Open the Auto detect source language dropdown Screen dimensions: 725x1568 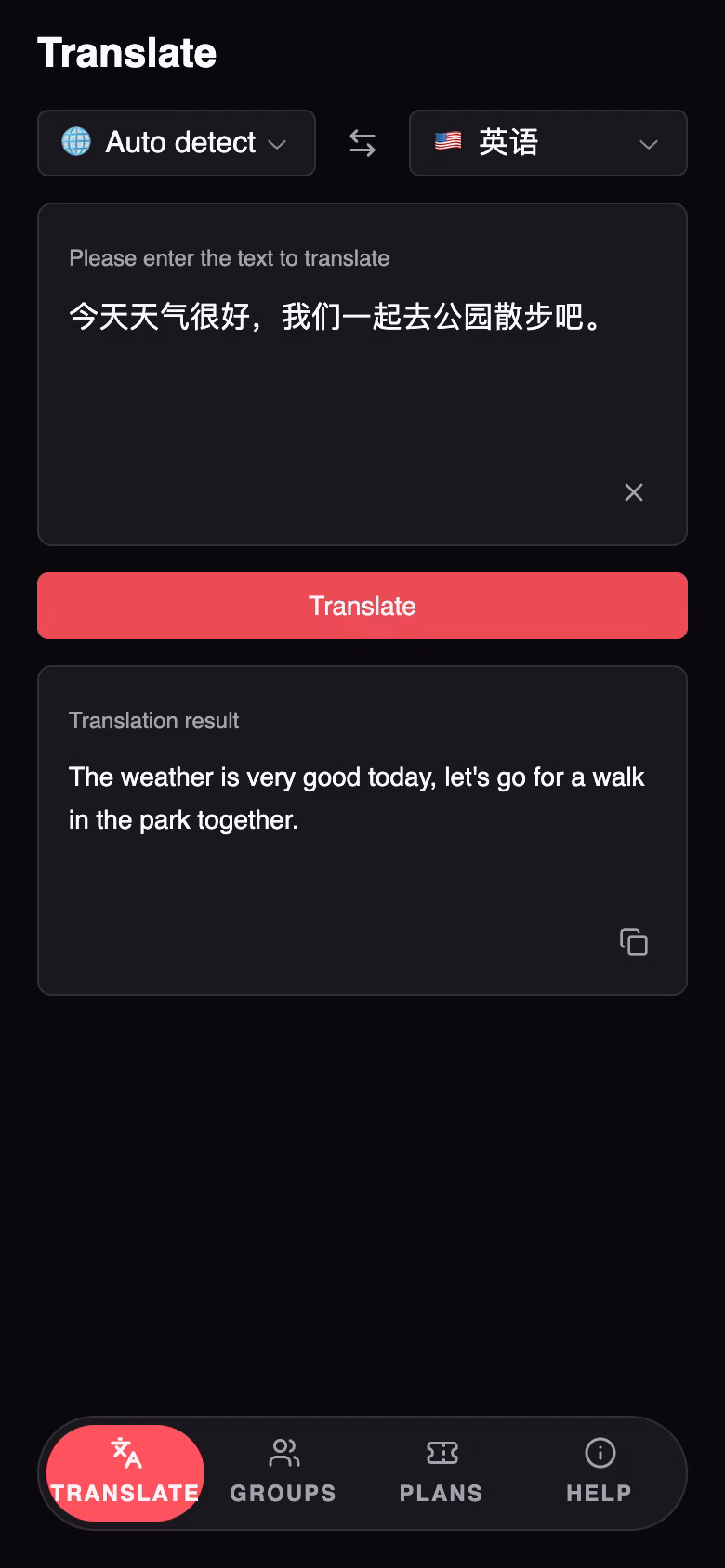(177, 143)
